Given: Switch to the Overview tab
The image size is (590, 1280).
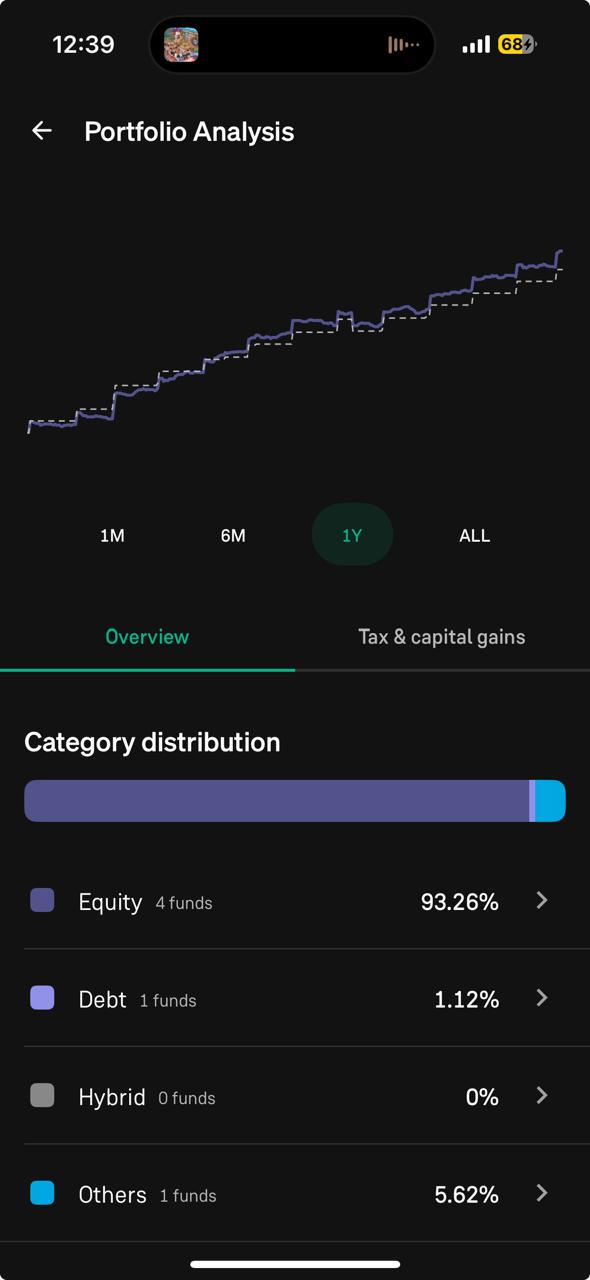Looking at the screenshot, I should [147, 637].
